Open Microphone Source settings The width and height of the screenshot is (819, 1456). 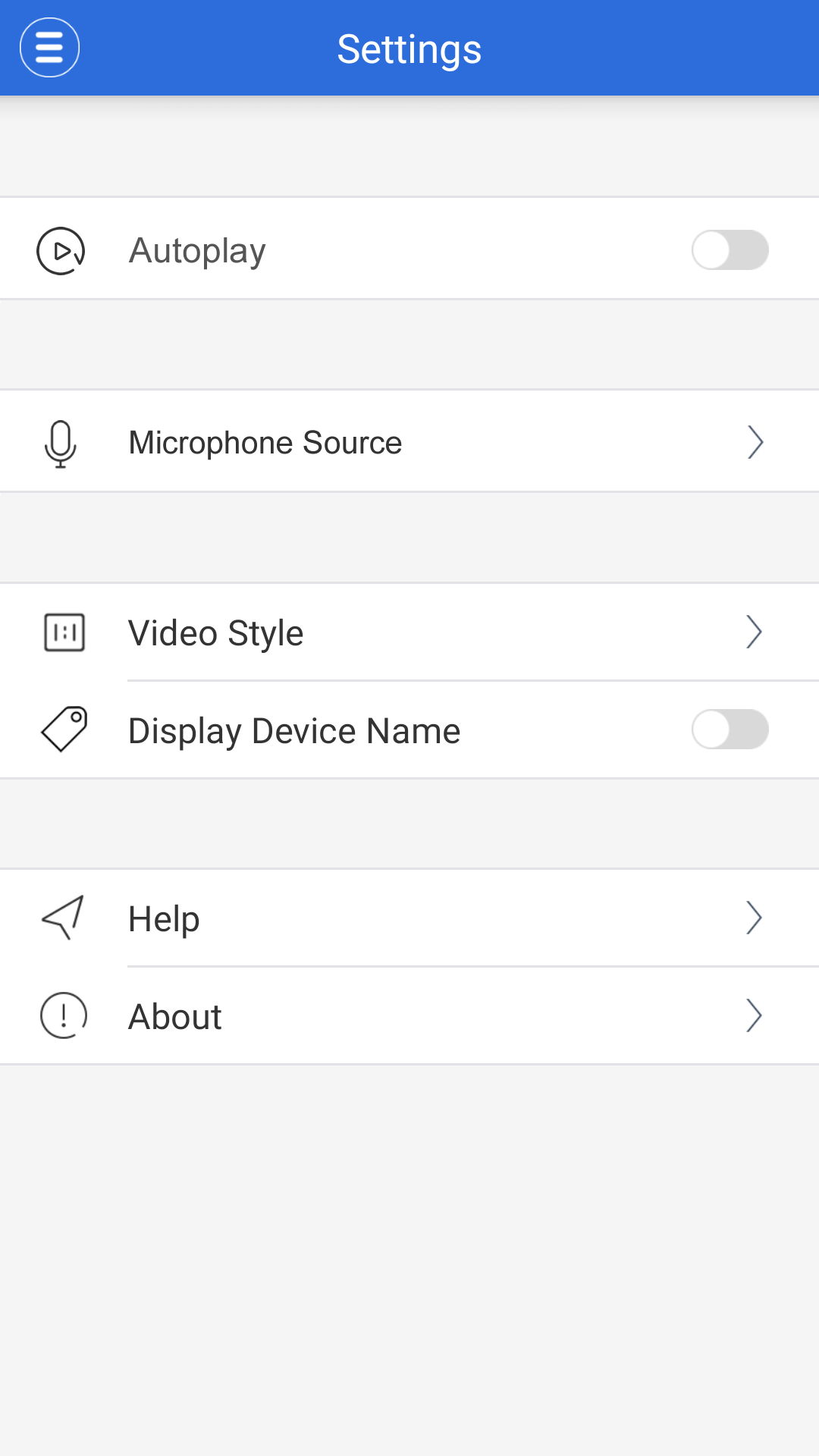409,441
